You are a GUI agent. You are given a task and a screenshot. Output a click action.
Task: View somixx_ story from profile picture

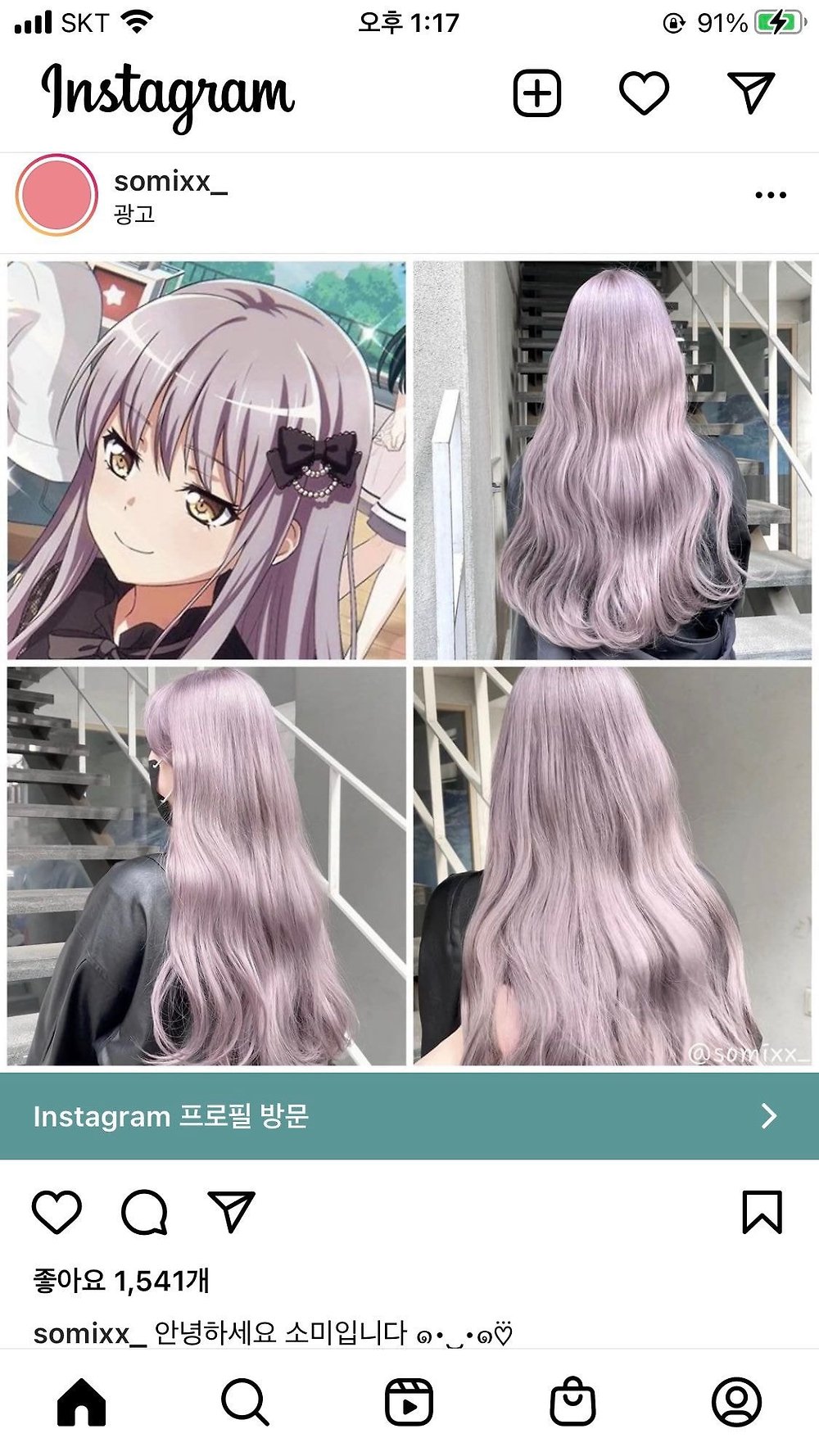[57, 195]
